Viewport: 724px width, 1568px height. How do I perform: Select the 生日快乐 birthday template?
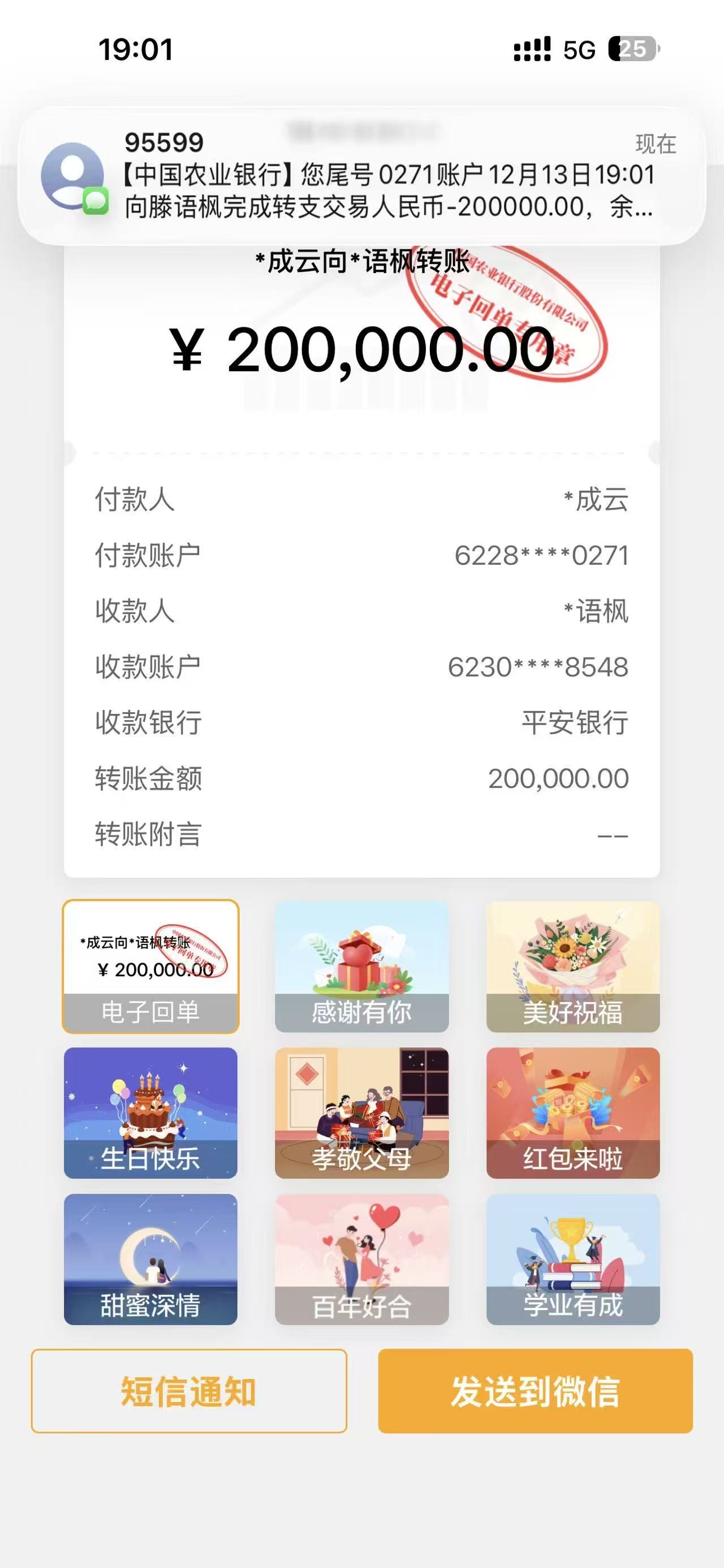150,1112
